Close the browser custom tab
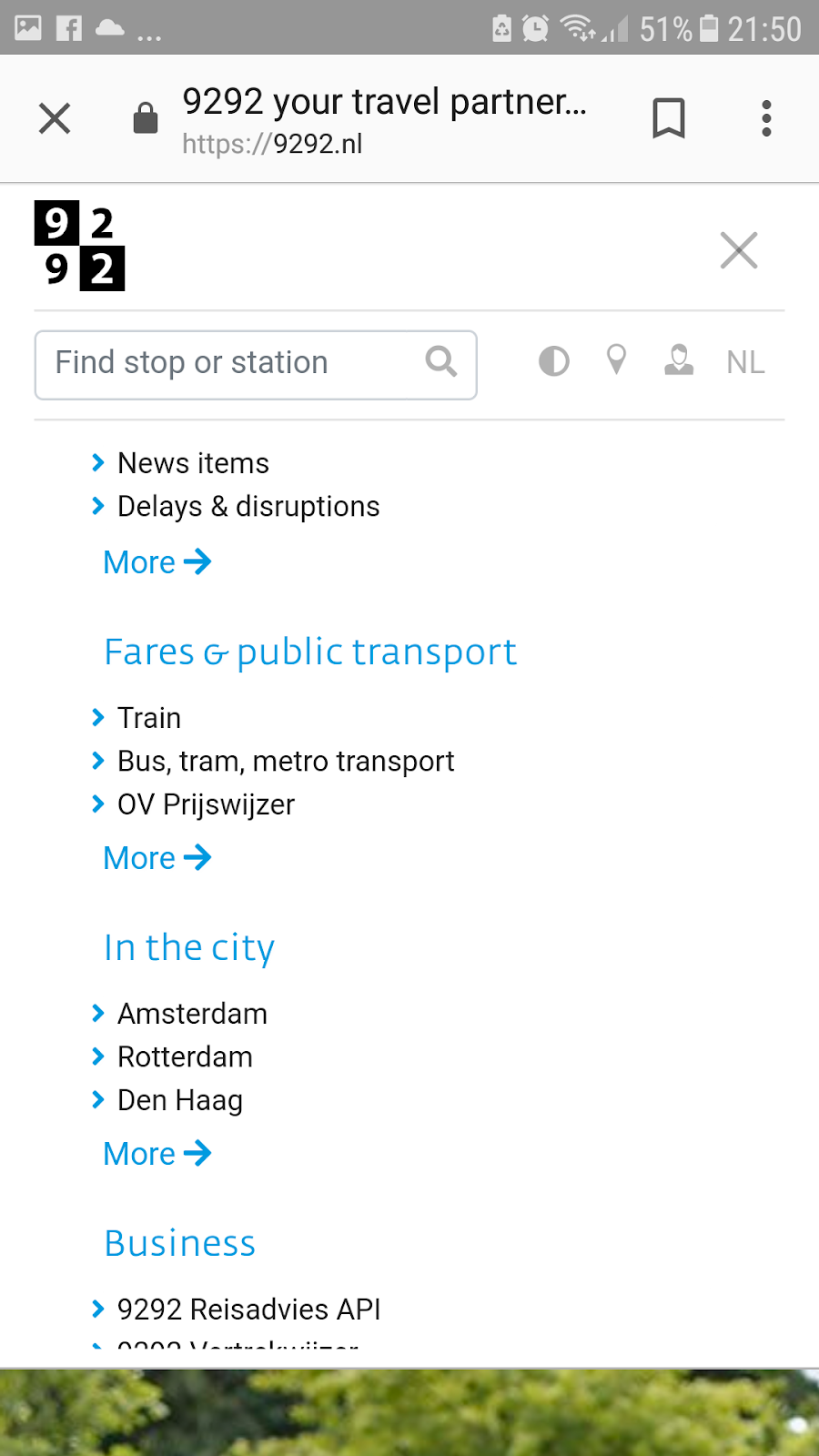This screenshot has height=1456, width=819. pyautogui.click(x=55, y=118)
